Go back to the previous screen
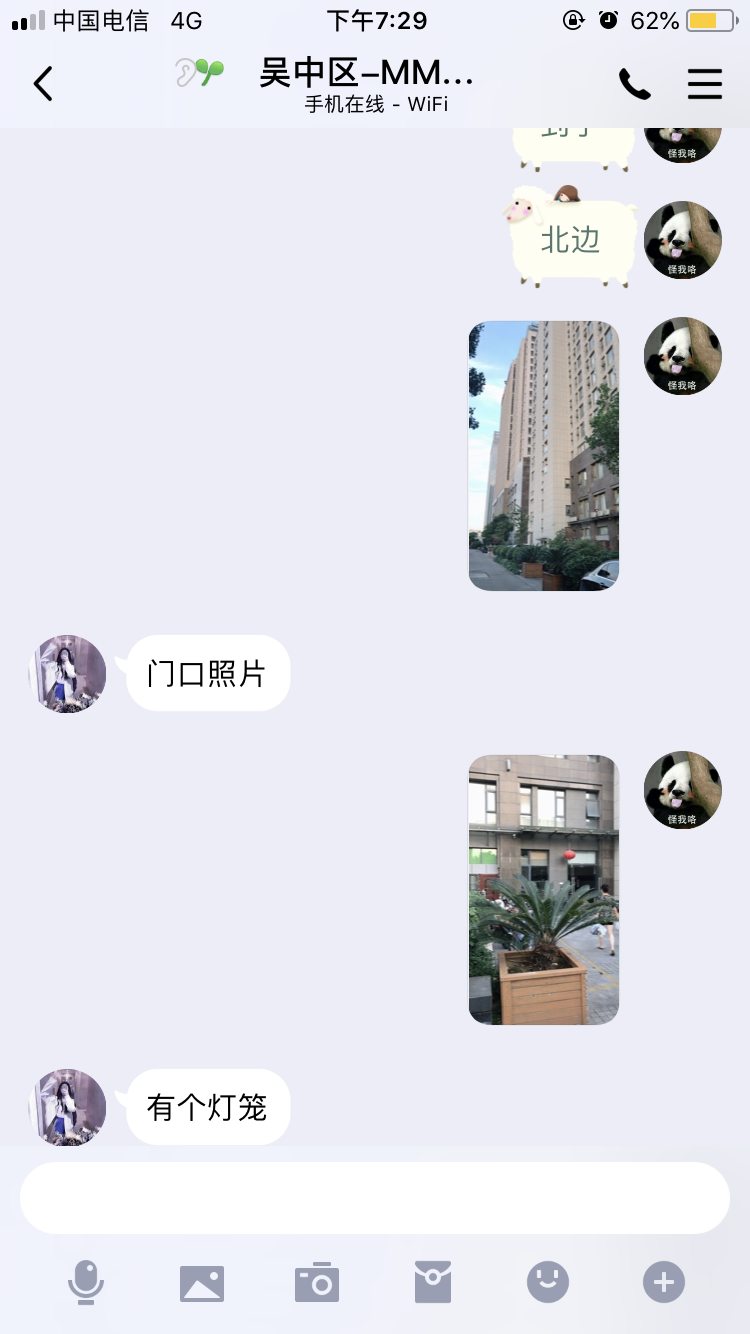Image resolution: width=750 pixels, height=1334 pixels. pos(43,84)
